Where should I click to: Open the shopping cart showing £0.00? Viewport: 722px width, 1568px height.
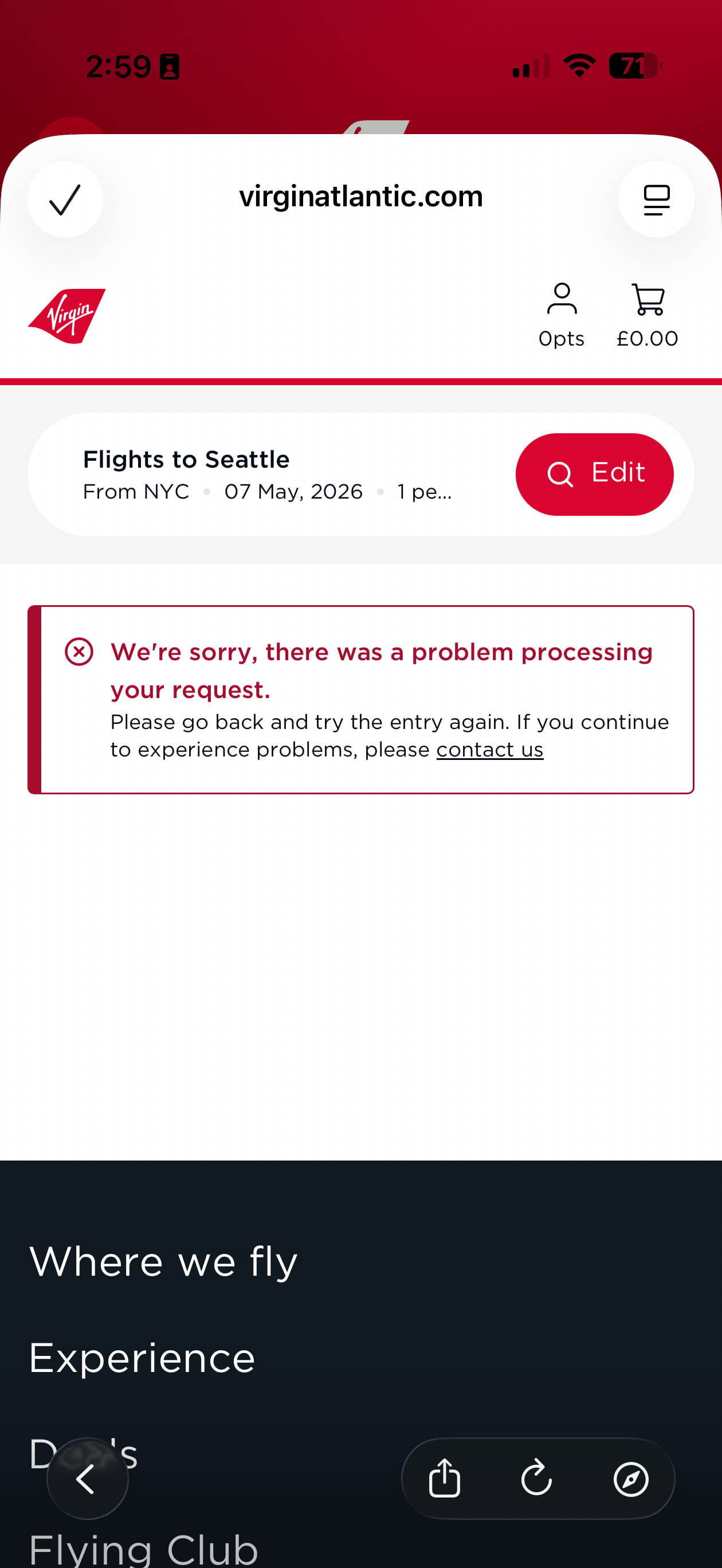coord(647,315)
